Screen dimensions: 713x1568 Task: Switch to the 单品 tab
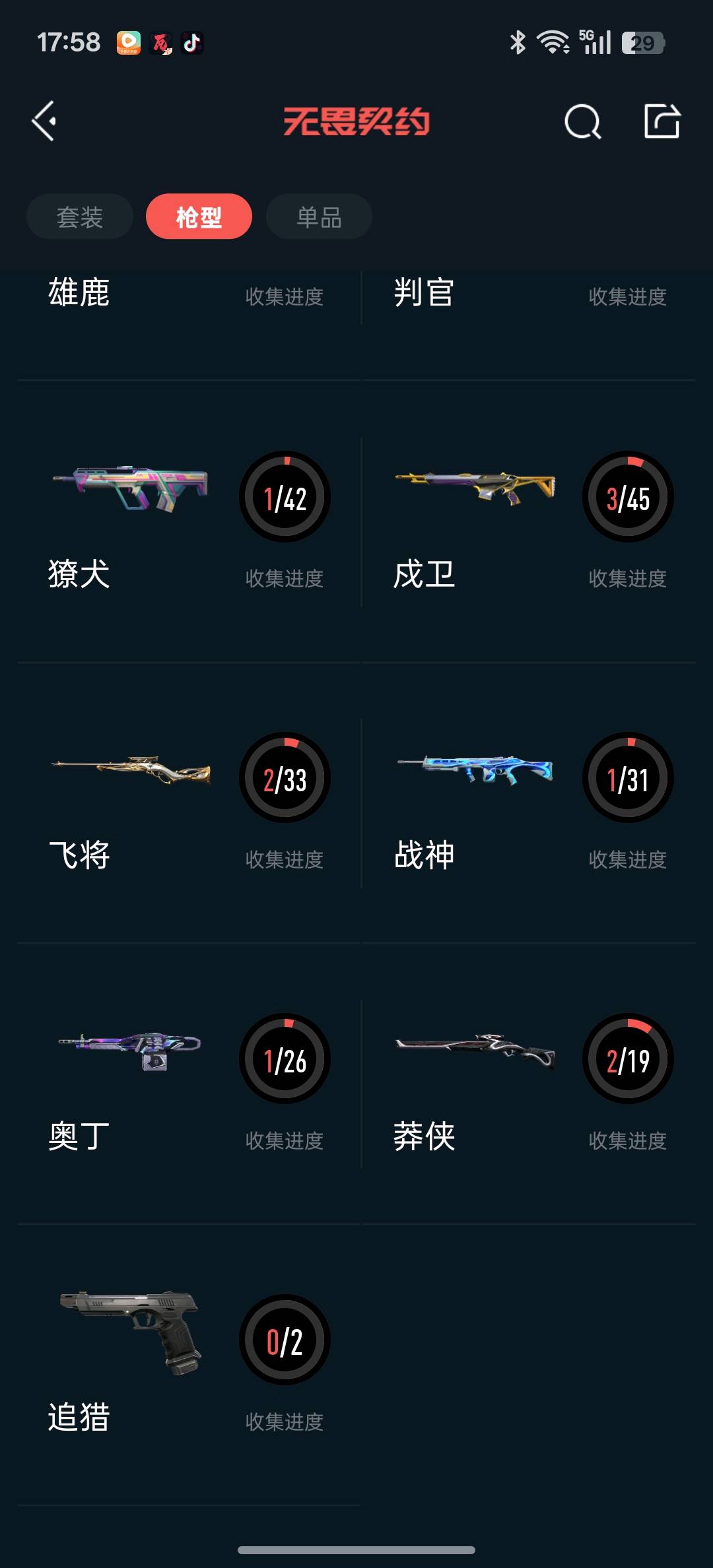(x=319, y=216)
